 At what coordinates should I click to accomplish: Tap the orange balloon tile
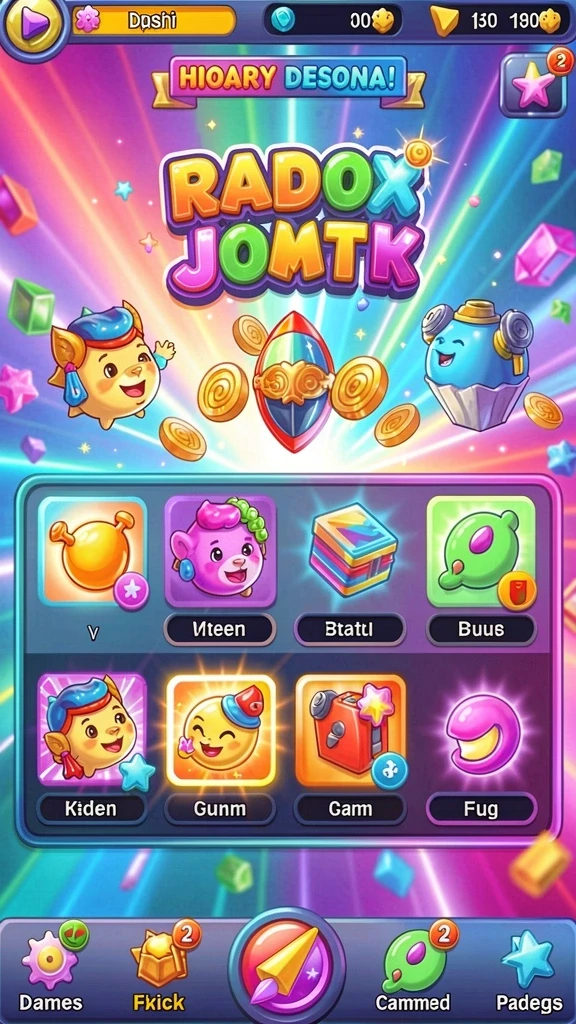(92, 552)
